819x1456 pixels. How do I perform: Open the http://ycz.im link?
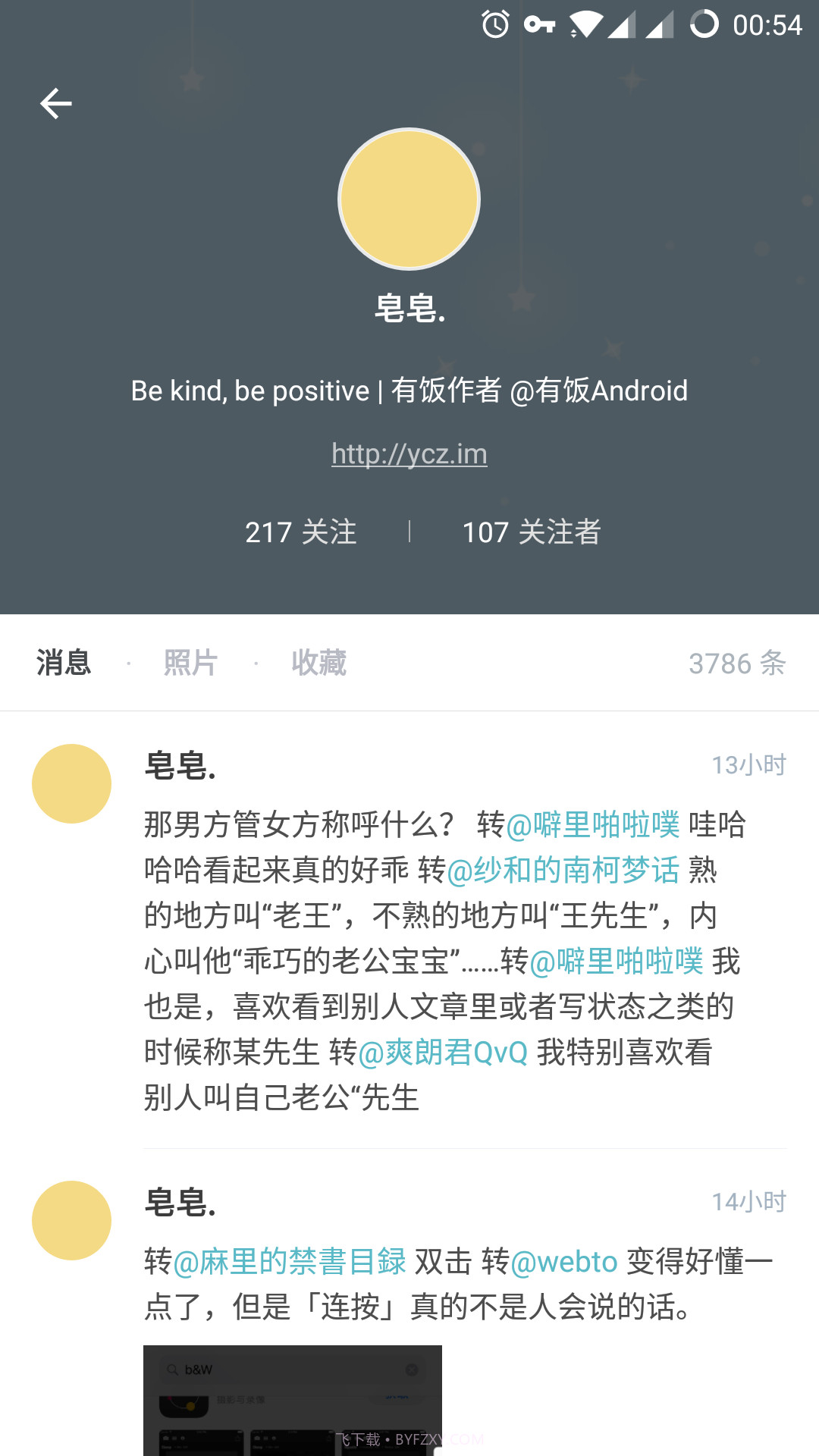click(x=409, y=453)
